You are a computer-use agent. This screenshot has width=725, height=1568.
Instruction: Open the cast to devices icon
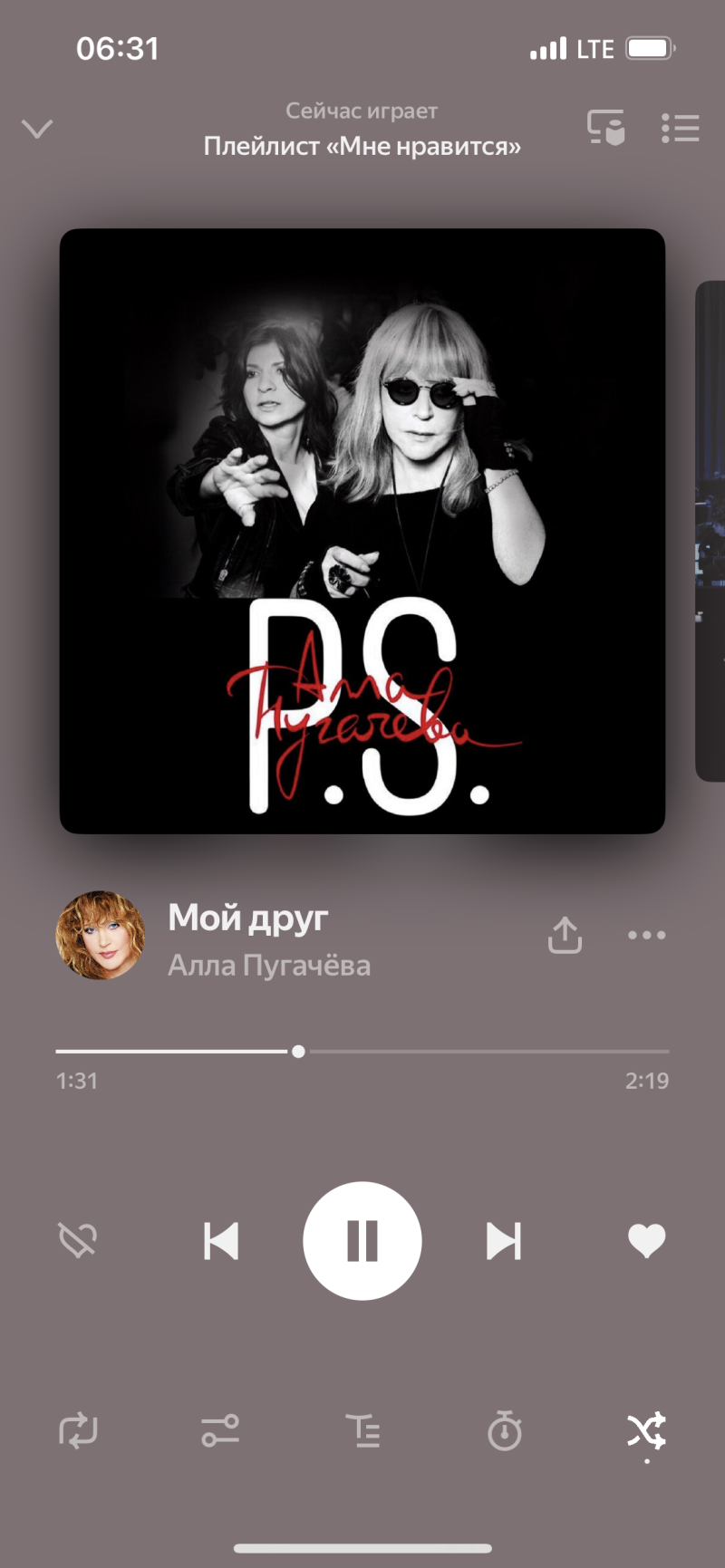[x=605, y=128]
